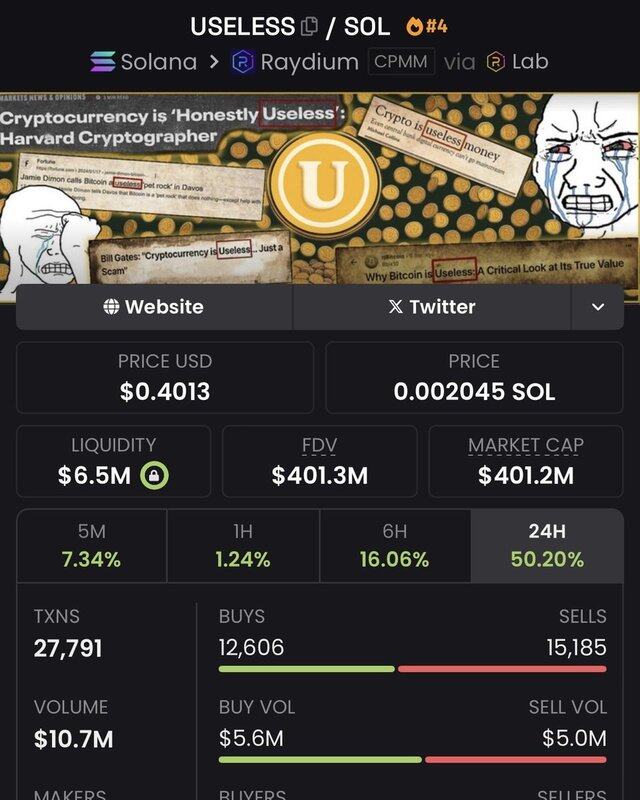Tap the liquidity lock icon
The height and width of the screenshot is (800, 640).
coord(154,475)
